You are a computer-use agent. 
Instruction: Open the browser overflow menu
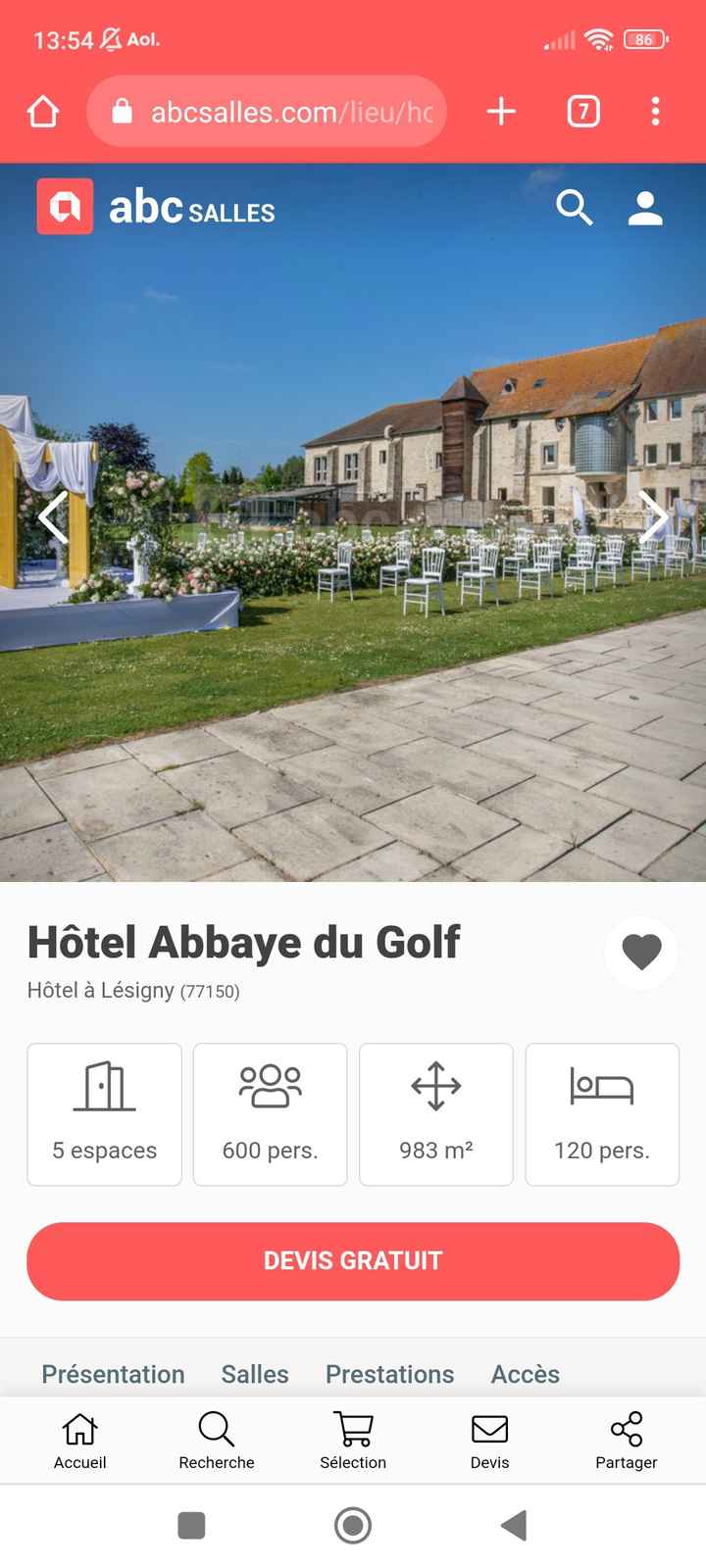(x=655, y=111)
